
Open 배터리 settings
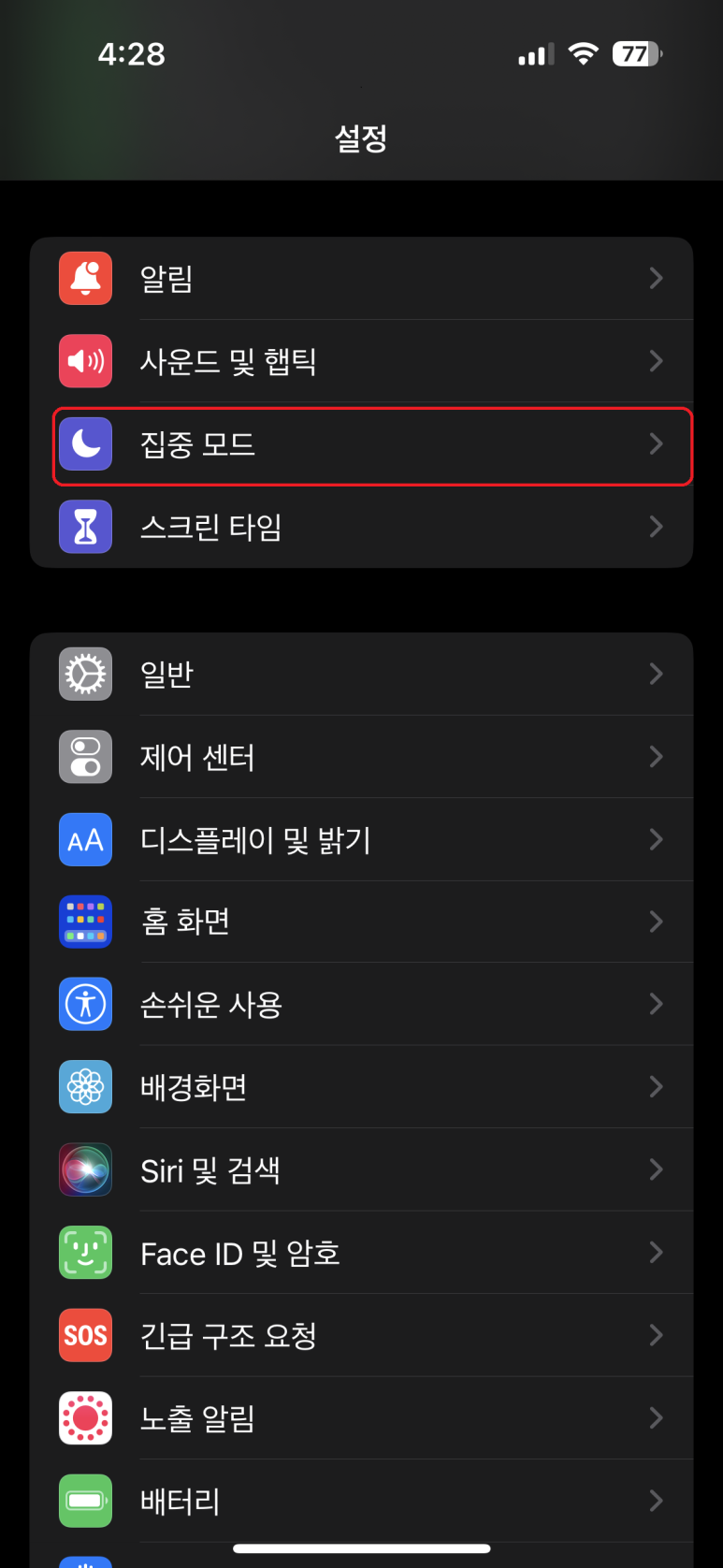pyautogui.click(x=361, y=1501)
